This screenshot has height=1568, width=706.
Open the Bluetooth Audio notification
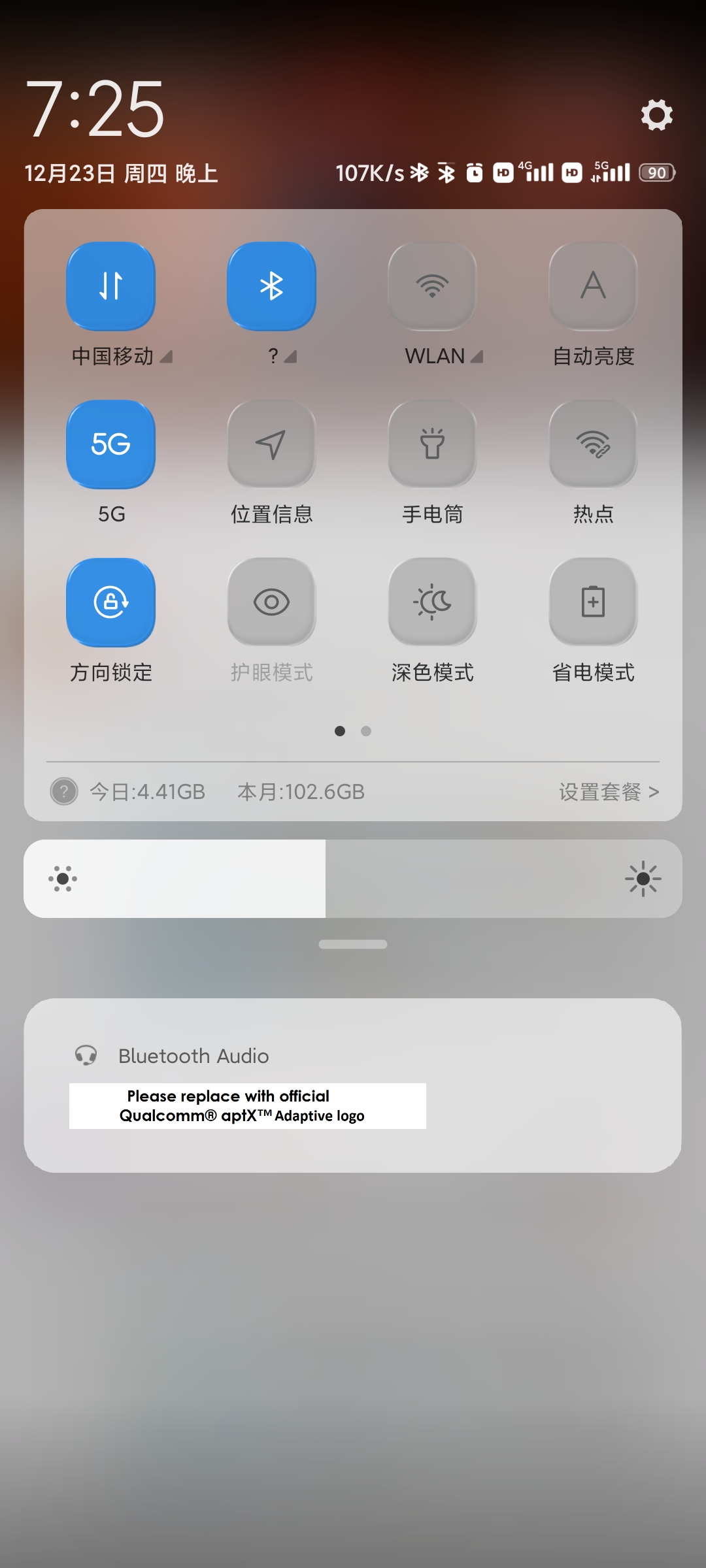[353, 1085]
